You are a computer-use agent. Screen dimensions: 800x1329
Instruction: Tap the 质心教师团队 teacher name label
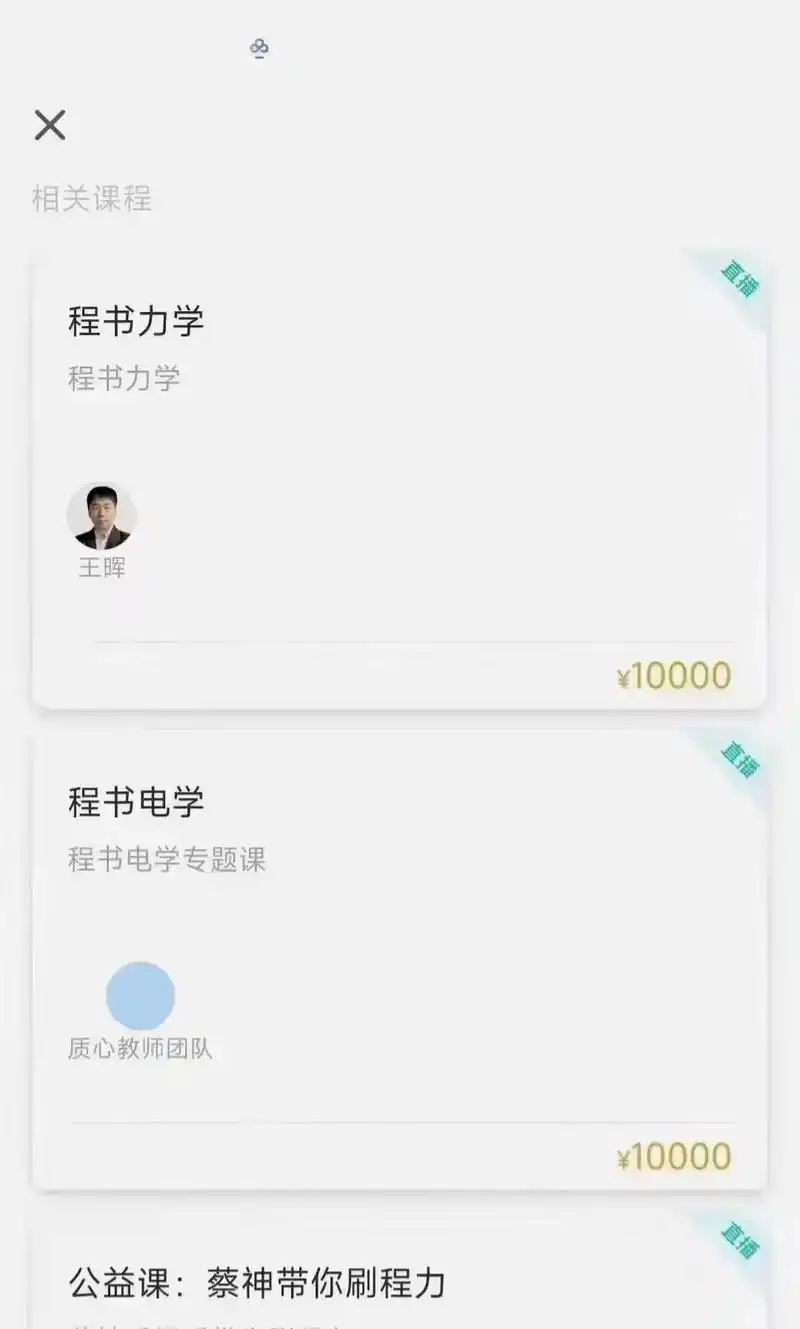[x=142, y=1050]
